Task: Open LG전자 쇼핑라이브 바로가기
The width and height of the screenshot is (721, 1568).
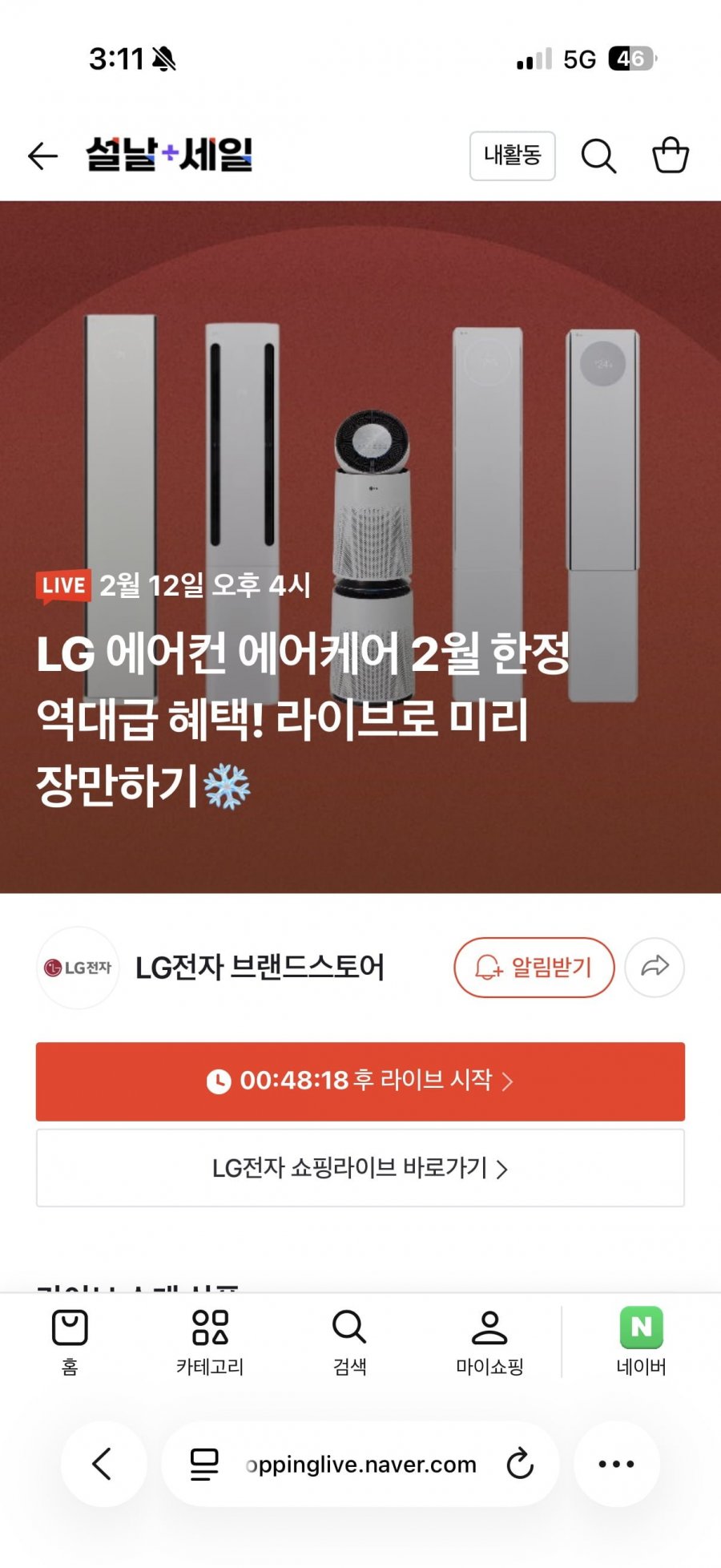Action: (x=360, y=1168)
